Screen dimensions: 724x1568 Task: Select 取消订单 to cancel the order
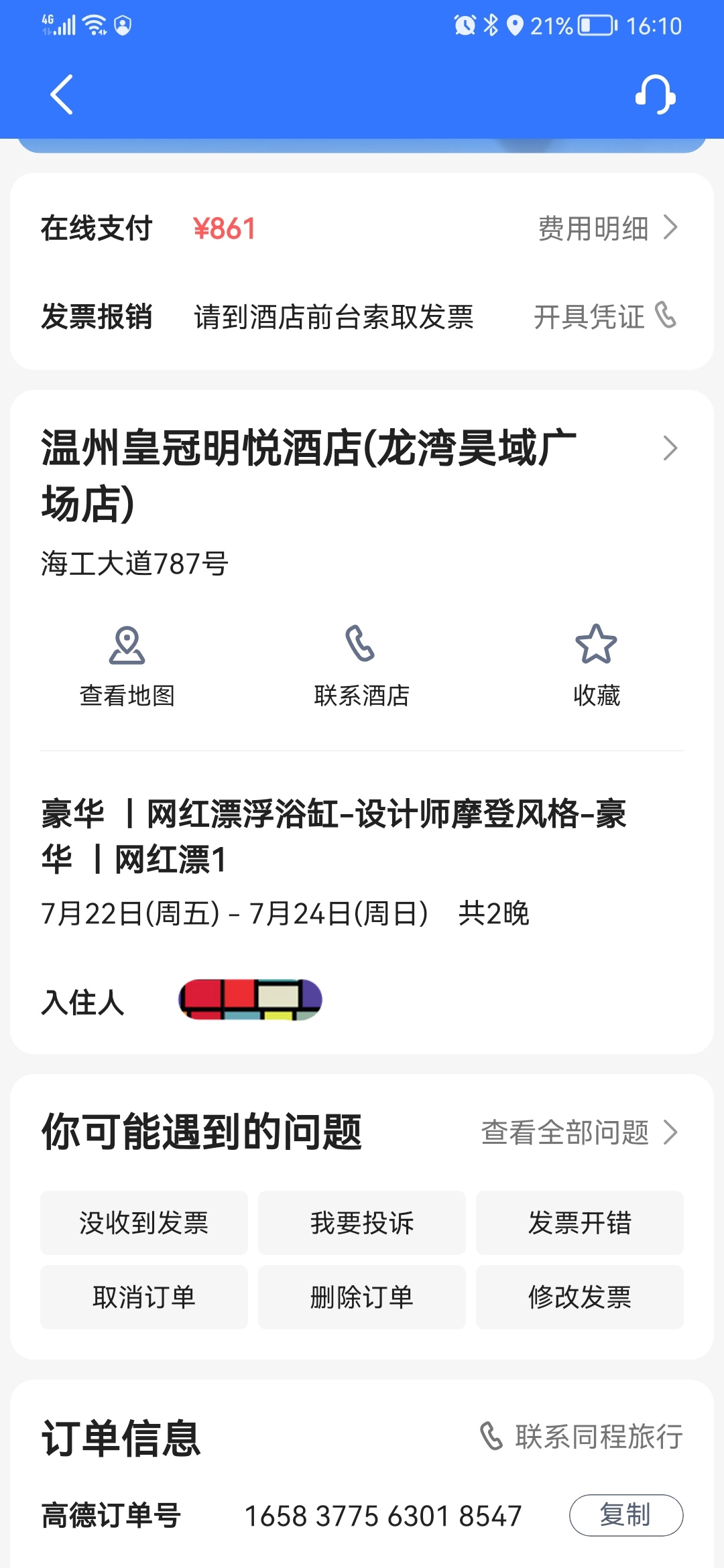[x=144, y=1297]
